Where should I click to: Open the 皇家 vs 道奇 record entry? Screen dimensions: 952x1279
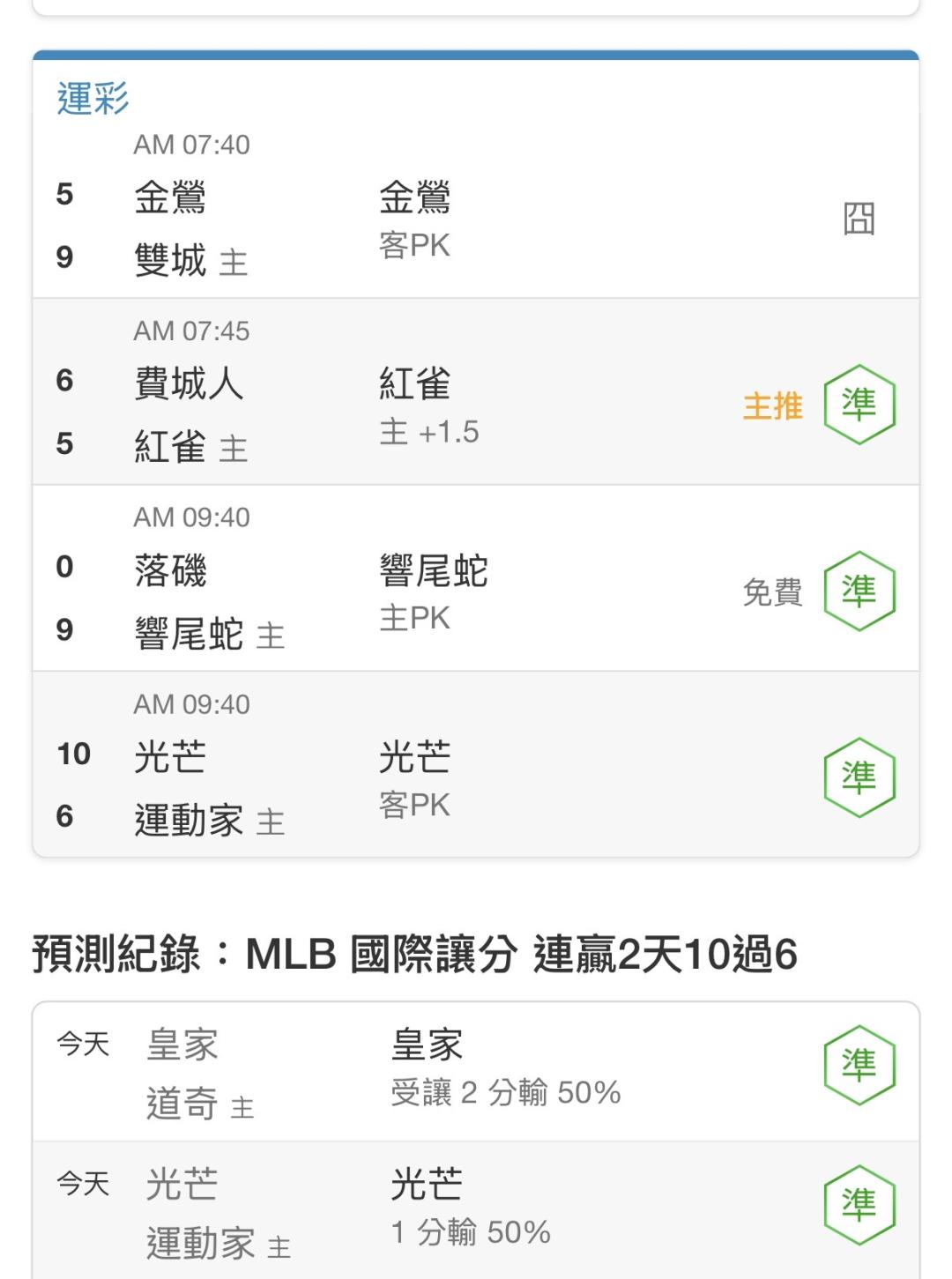coord(476,1071)
